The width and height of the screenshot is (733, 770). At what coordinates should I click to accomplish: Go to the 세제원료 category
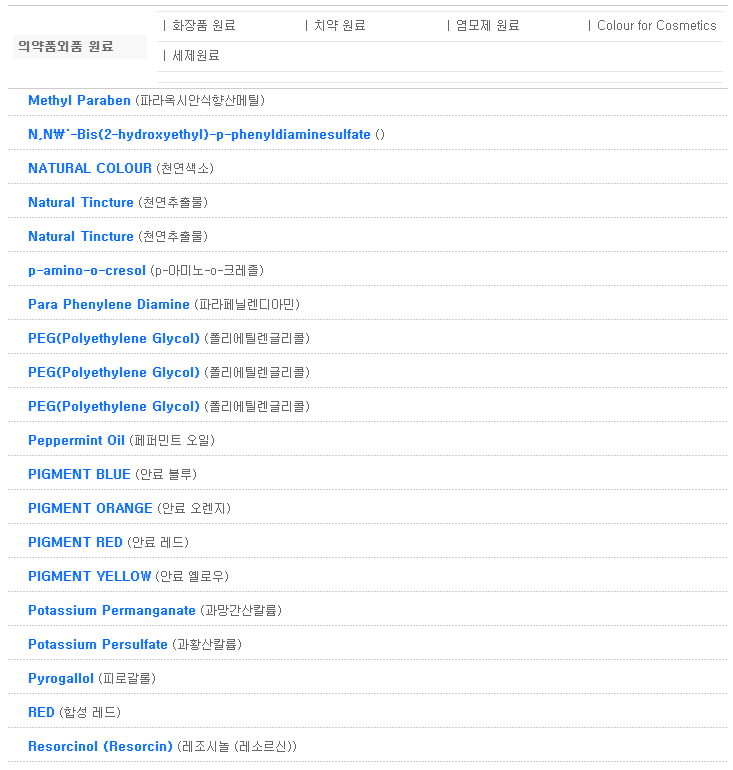pos(195,56)
